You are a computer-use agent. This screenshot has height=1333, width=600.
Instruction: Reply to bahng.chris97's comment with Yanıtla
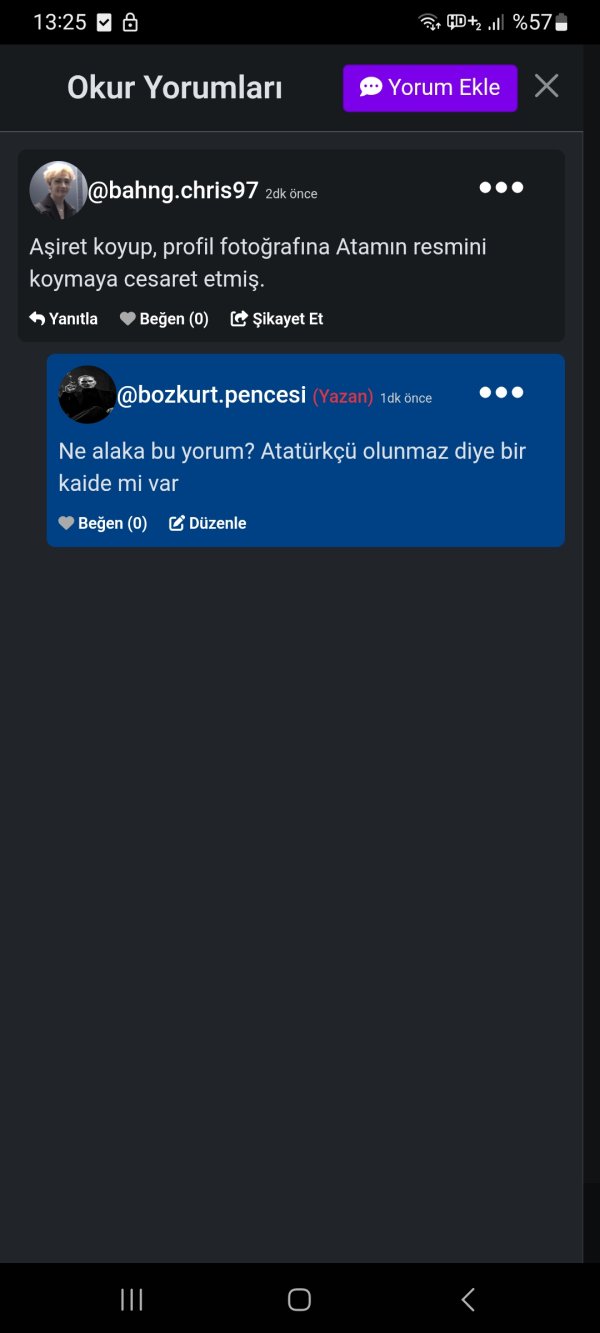[64, 319]
